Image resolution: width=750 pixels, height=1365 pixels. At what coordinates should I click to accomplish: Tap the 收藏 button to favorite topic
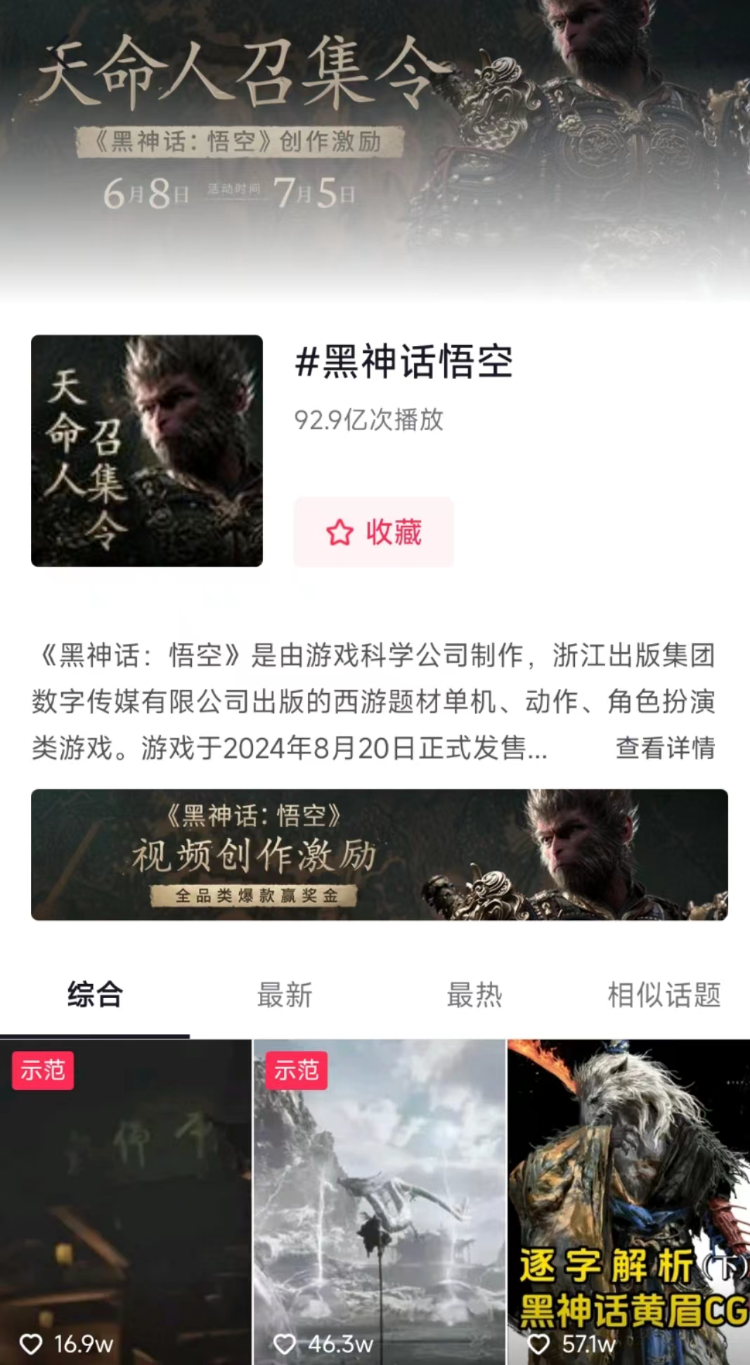click(x=373, y=532)
